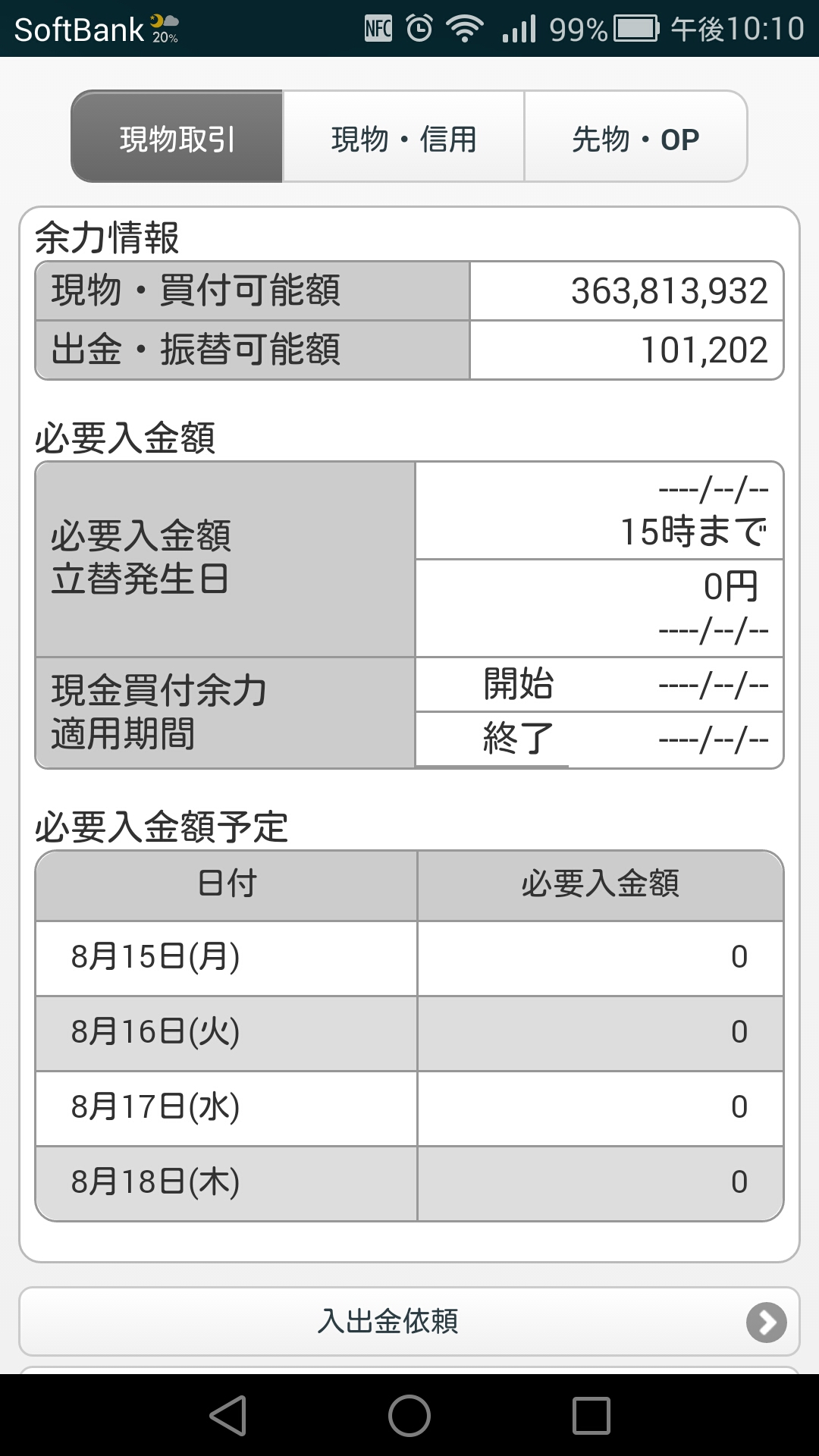Tap the system back button

pos(227,1415)
